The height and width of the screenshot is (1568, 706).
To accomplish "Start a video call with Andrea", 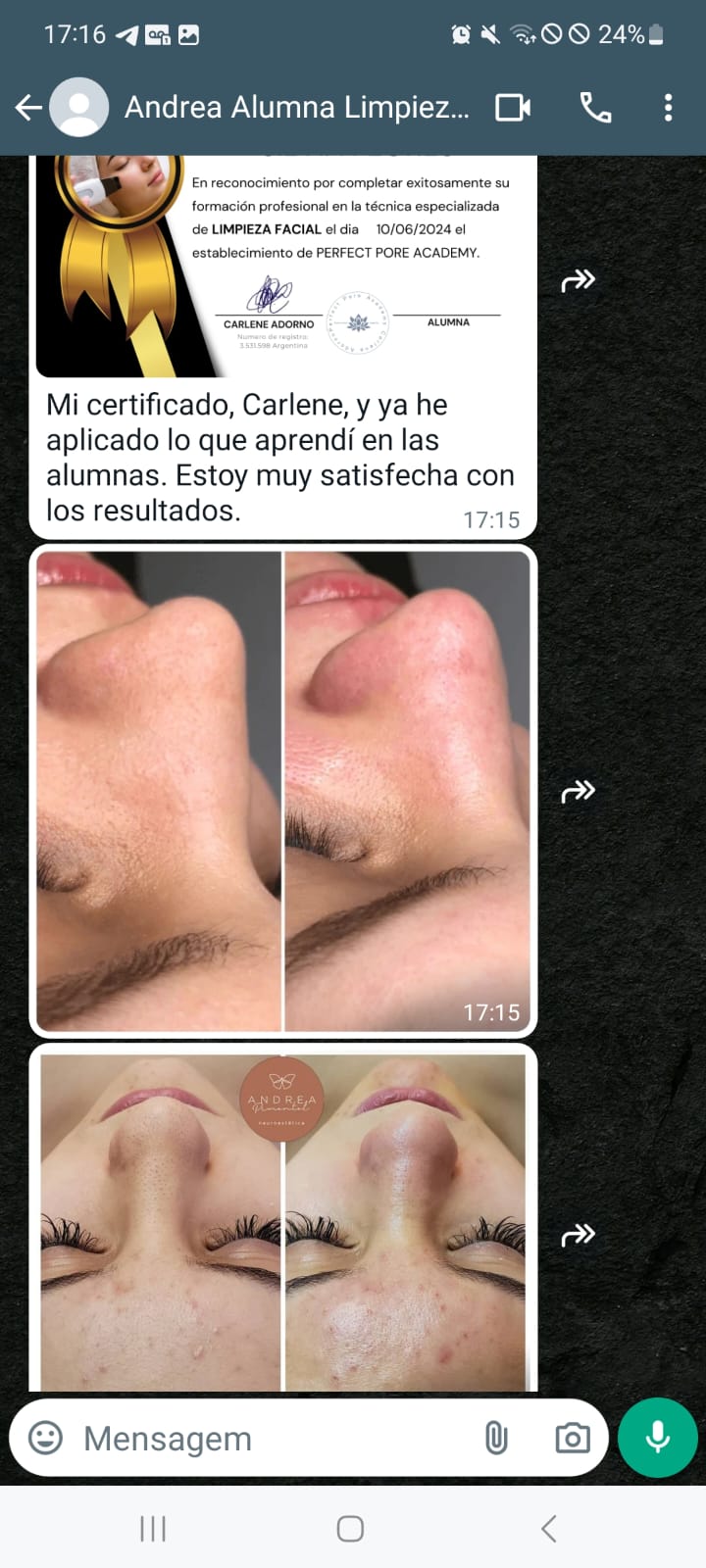I will tap(513, 108).
